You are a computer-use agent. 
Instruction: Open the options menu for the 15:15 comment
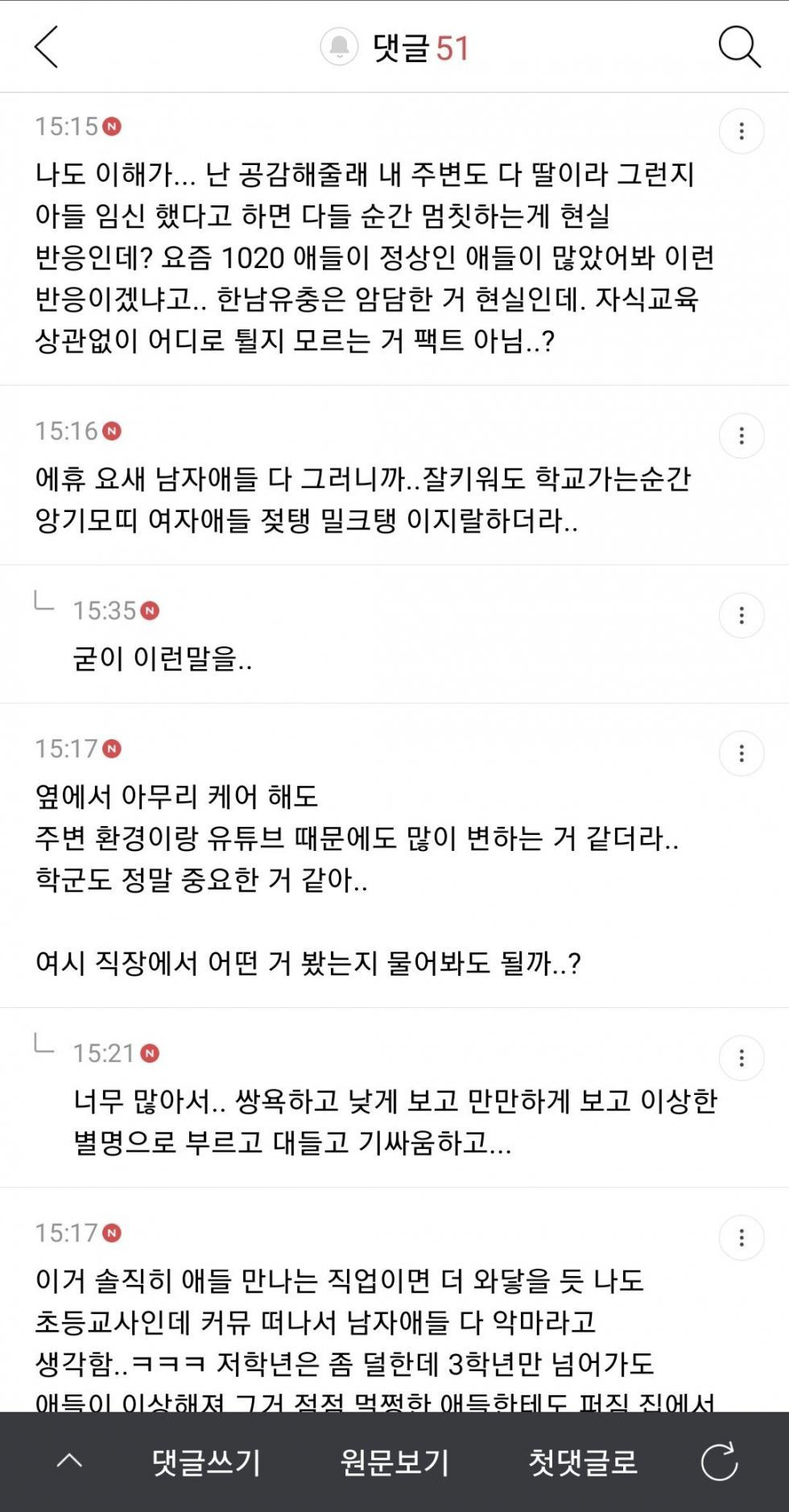(x=741, y=131)
